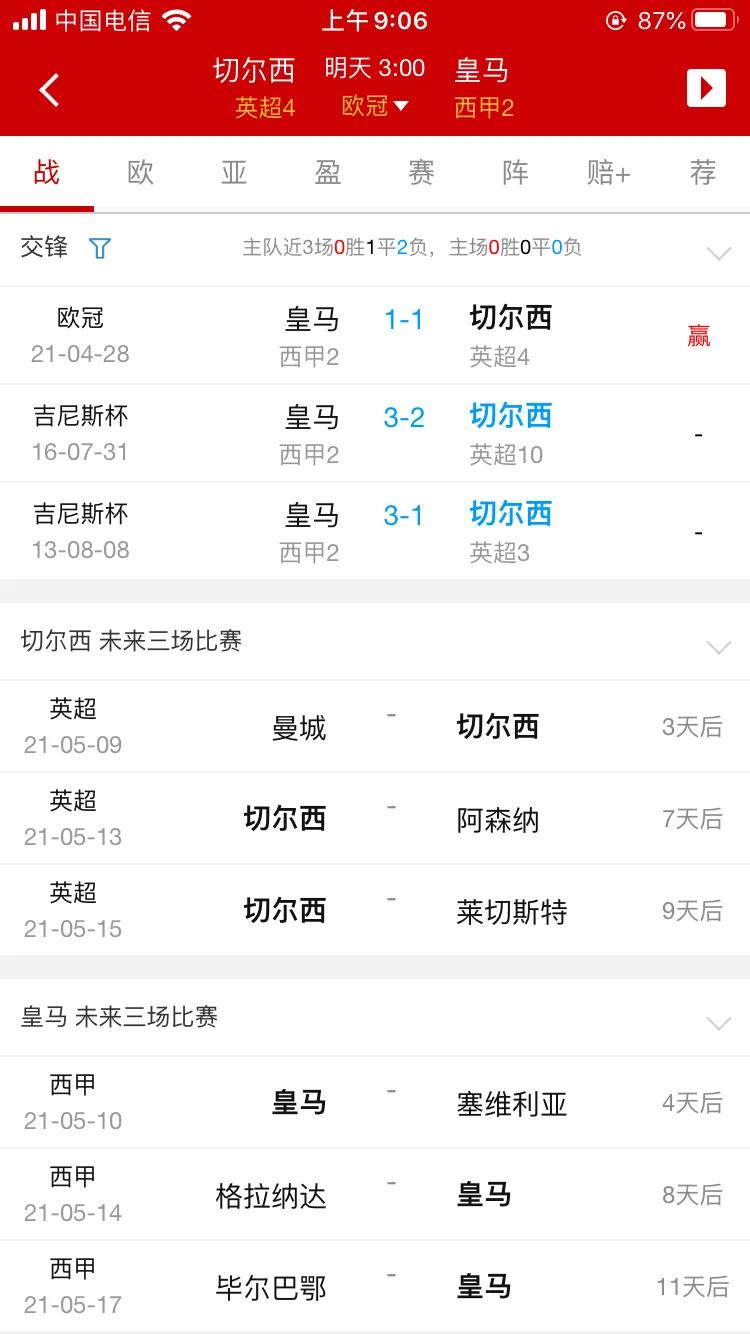The height and width of the screenshot is (1334, 750).
Task: Collapse the 皇马 未来三场比赛 section
Action: coord(718,1023)
